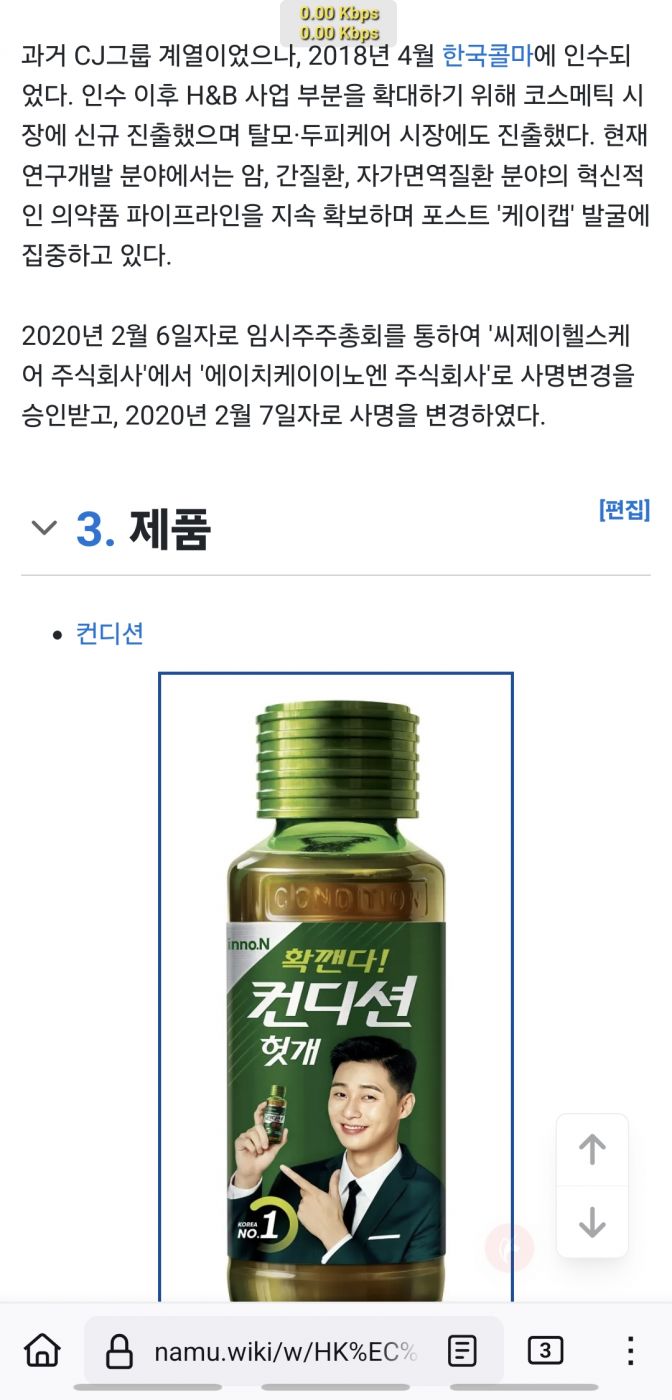Go to the browser home page

(x=42, y=1351)
